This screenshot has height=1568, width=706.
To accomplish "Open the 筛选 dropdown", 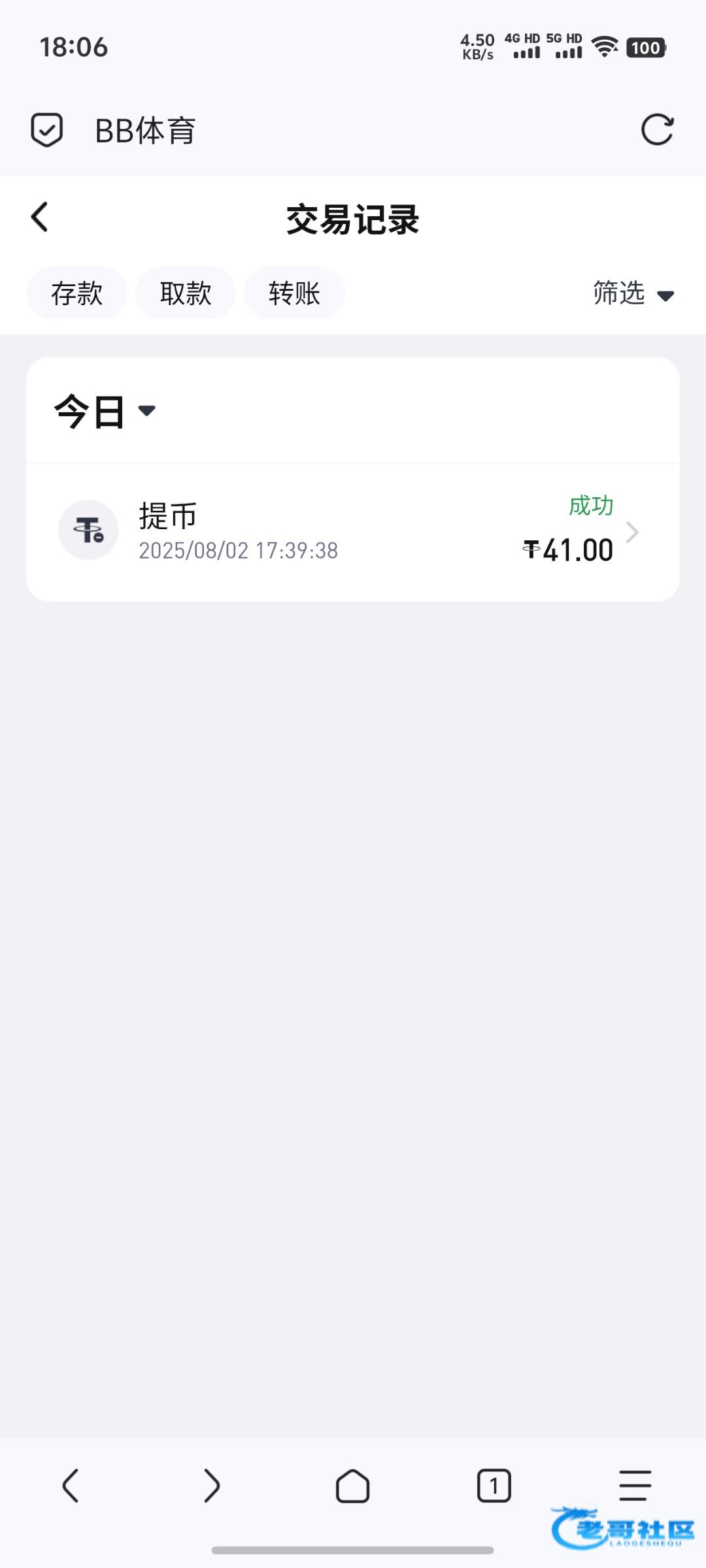I will 633,293.
